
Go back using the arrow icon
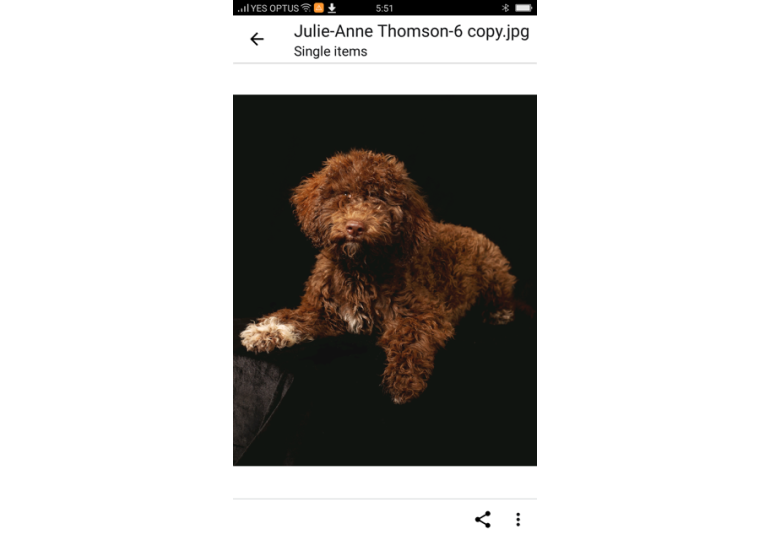pos(257,39)
